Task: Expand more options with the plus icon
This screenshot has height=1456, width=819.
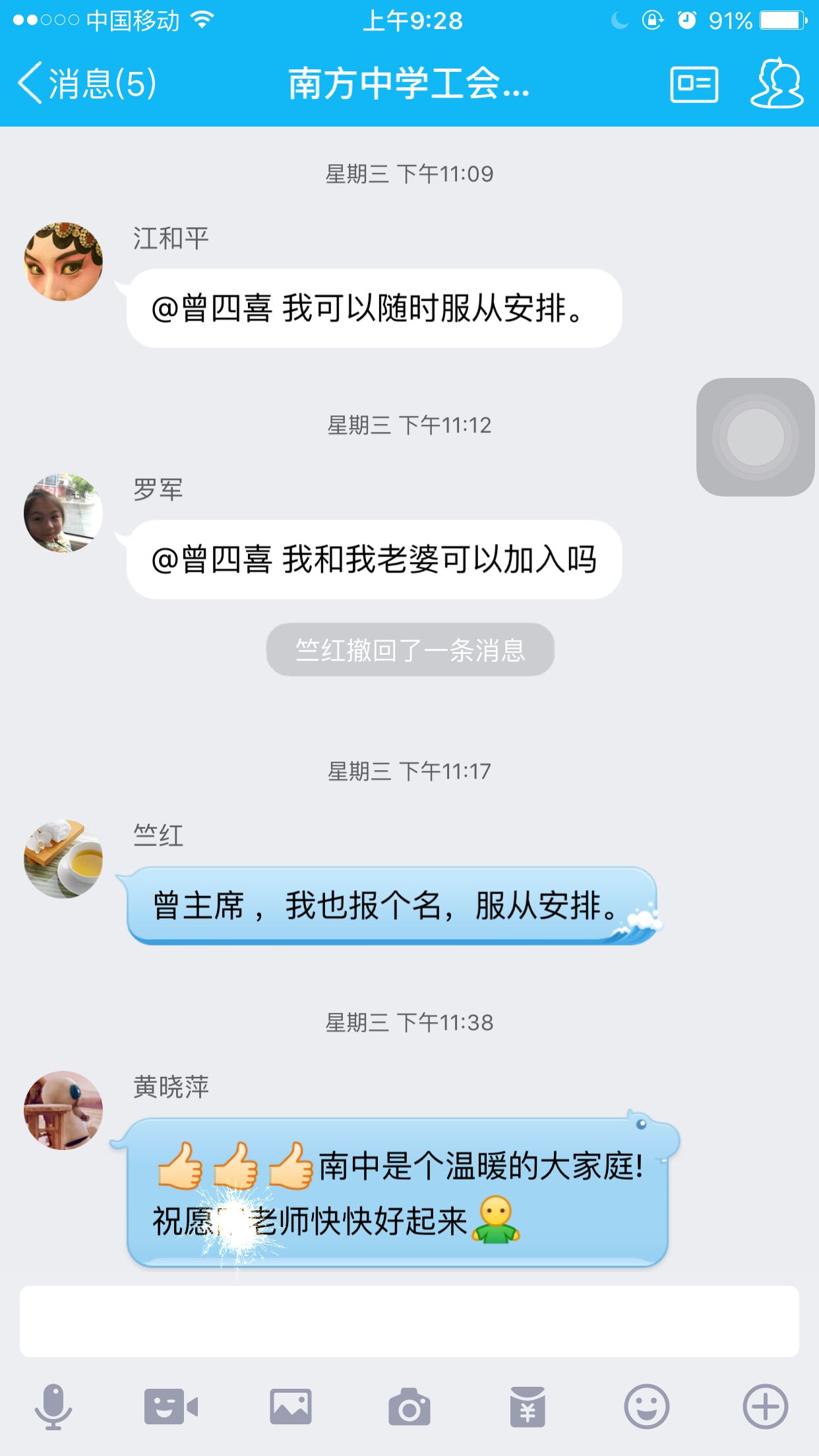Action: coord(765,1407)
